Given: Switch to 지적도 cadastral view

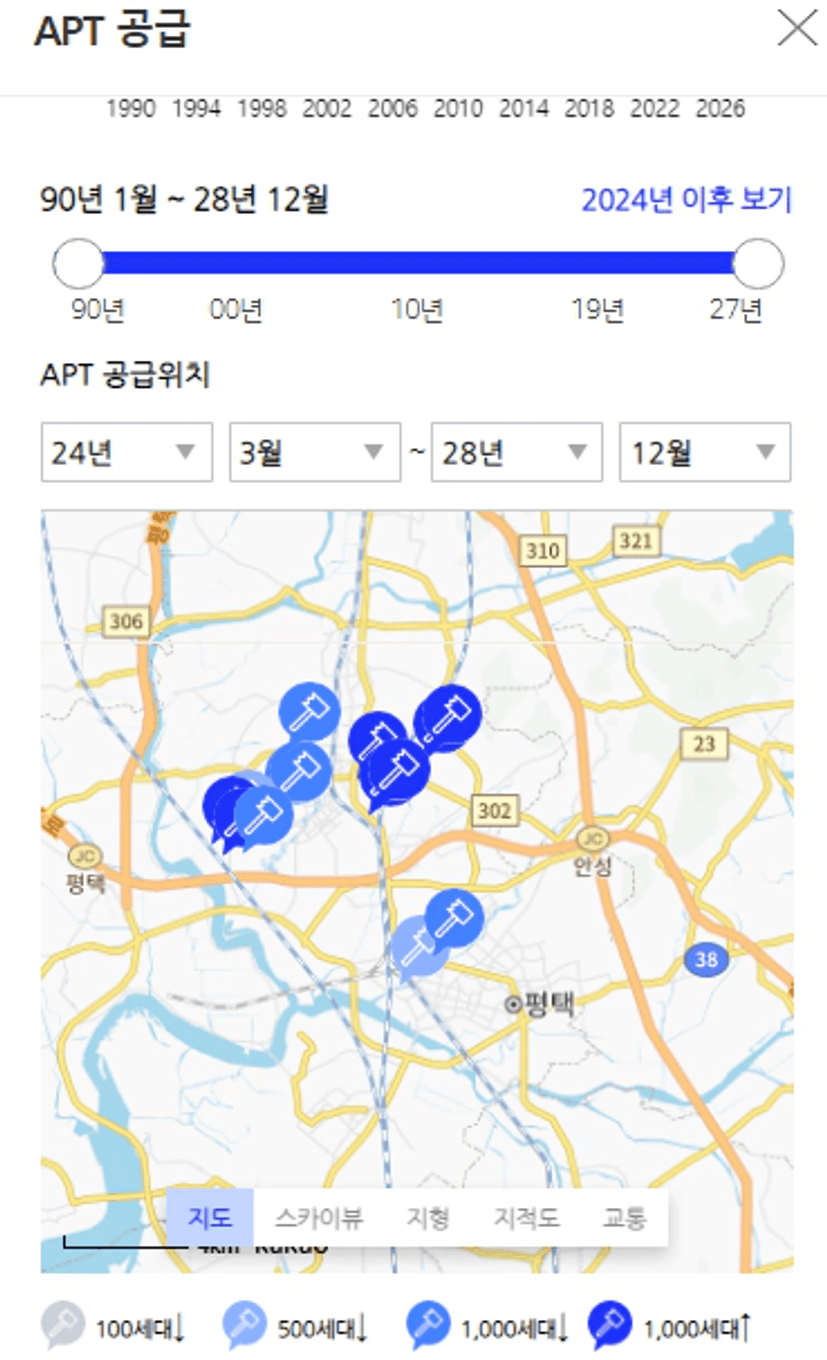Looking at the screenshot, I should click(526, 1218).
